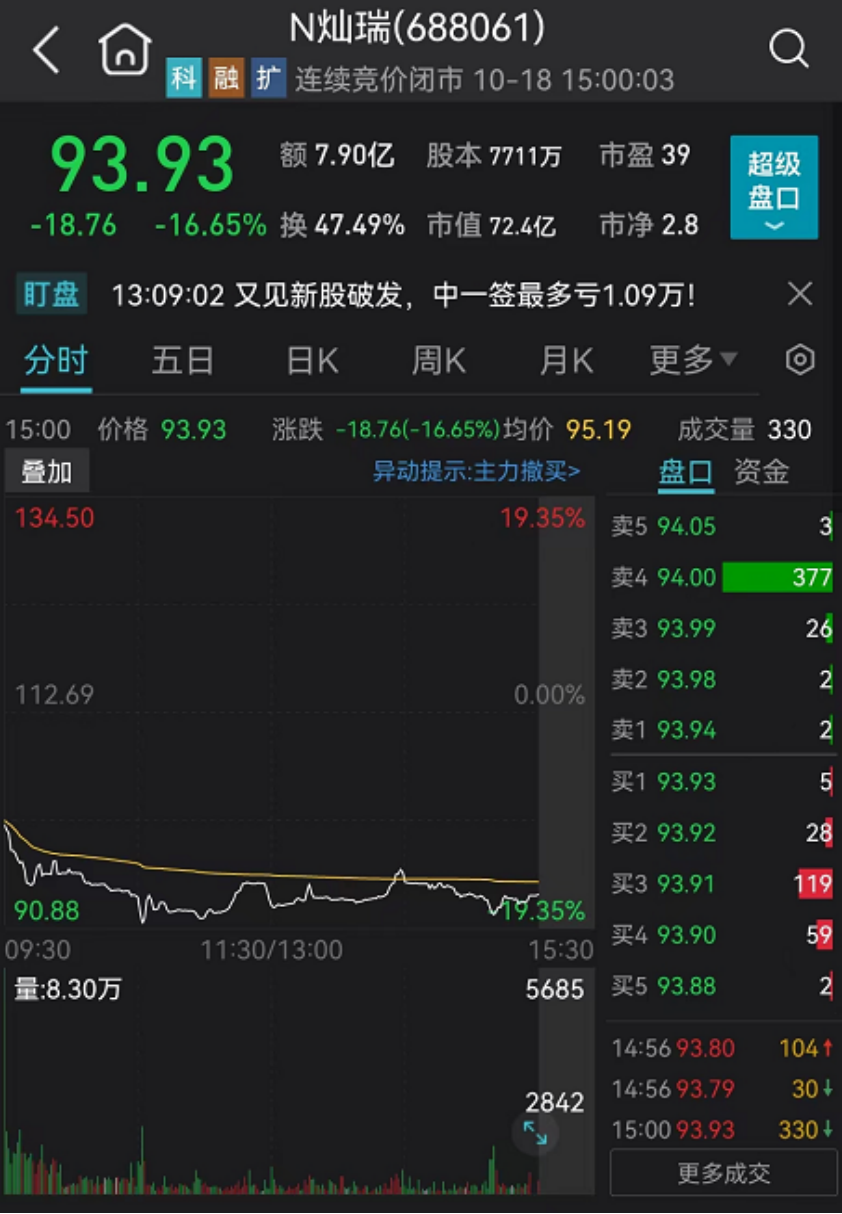Switch to the 周K chart tab
The width and height of the screenshot is (842, 1214).
(438, 360)
